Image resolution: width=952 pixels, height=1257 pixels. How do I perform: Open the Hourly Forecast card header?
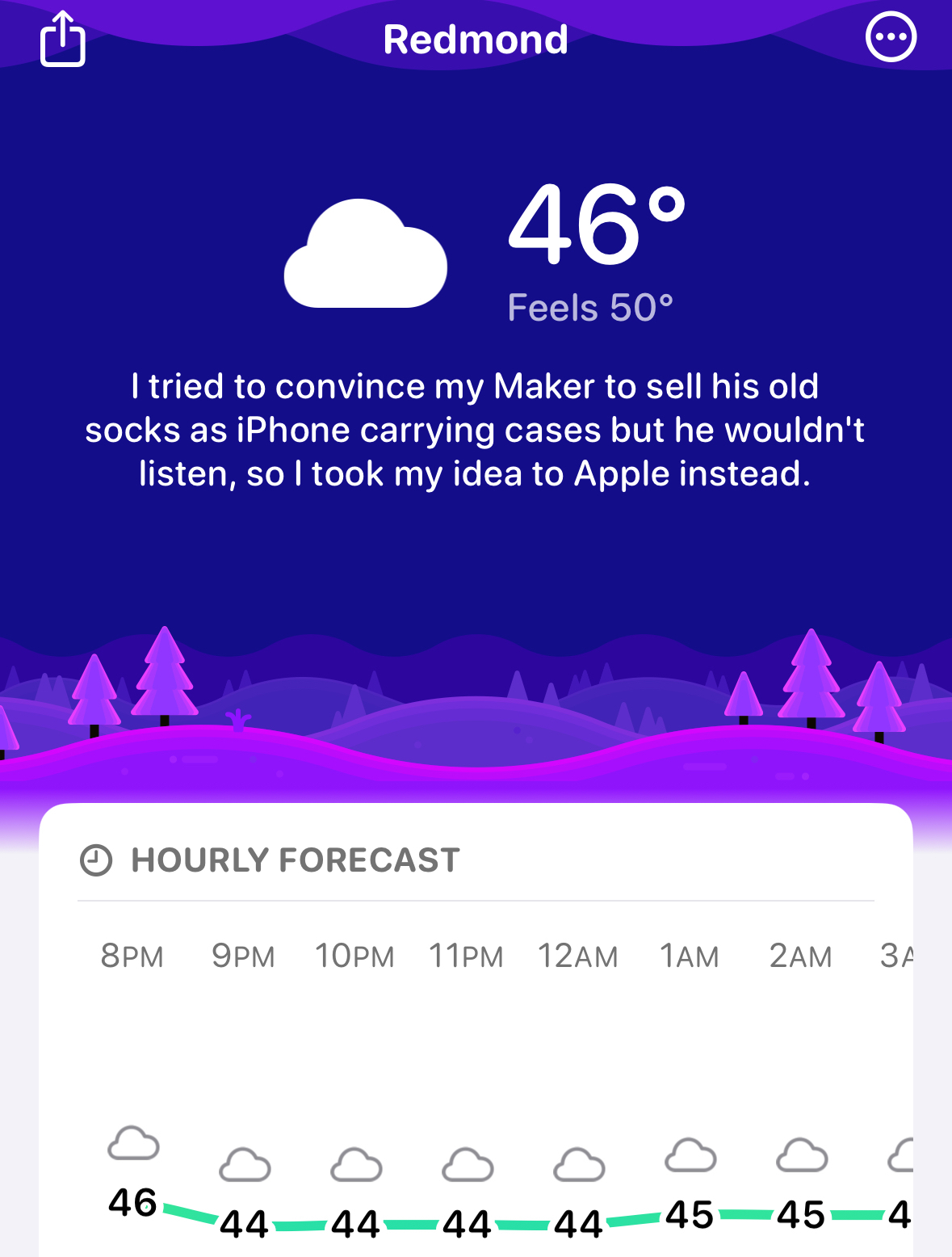click(x=296, y=860)
